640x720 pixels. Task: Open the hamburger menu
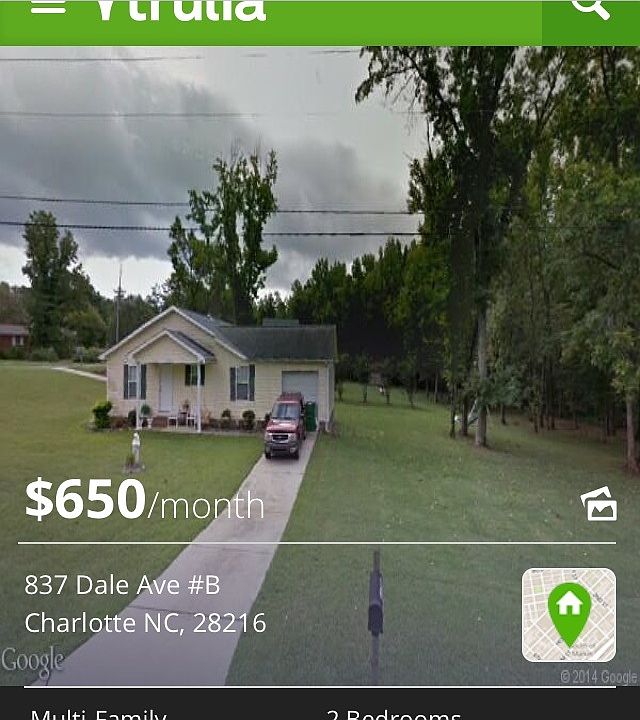[48, 6]
